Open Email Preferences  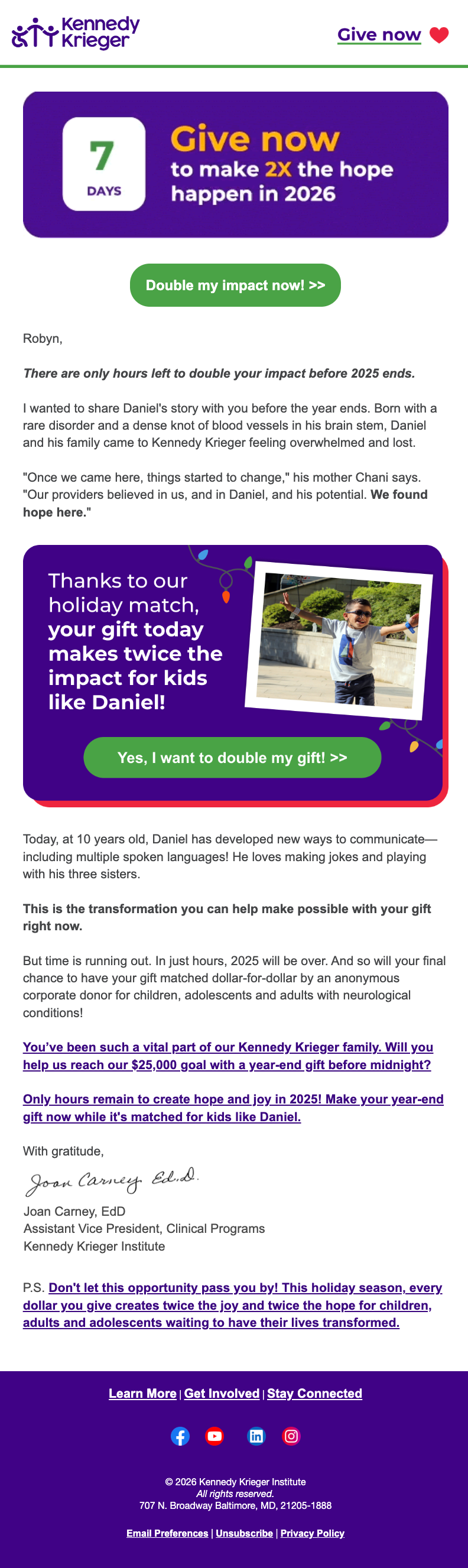(x=167, y=1533)
